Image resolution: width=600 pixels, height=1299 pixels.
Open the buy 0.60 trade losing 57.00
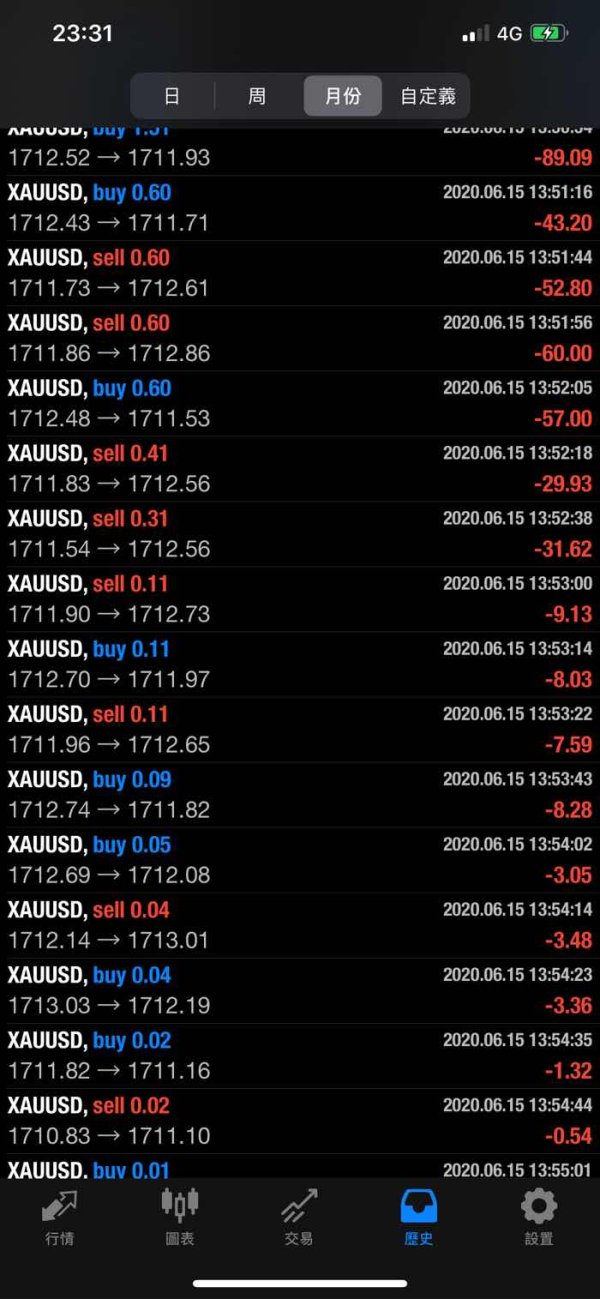click(x=300, y=403)
